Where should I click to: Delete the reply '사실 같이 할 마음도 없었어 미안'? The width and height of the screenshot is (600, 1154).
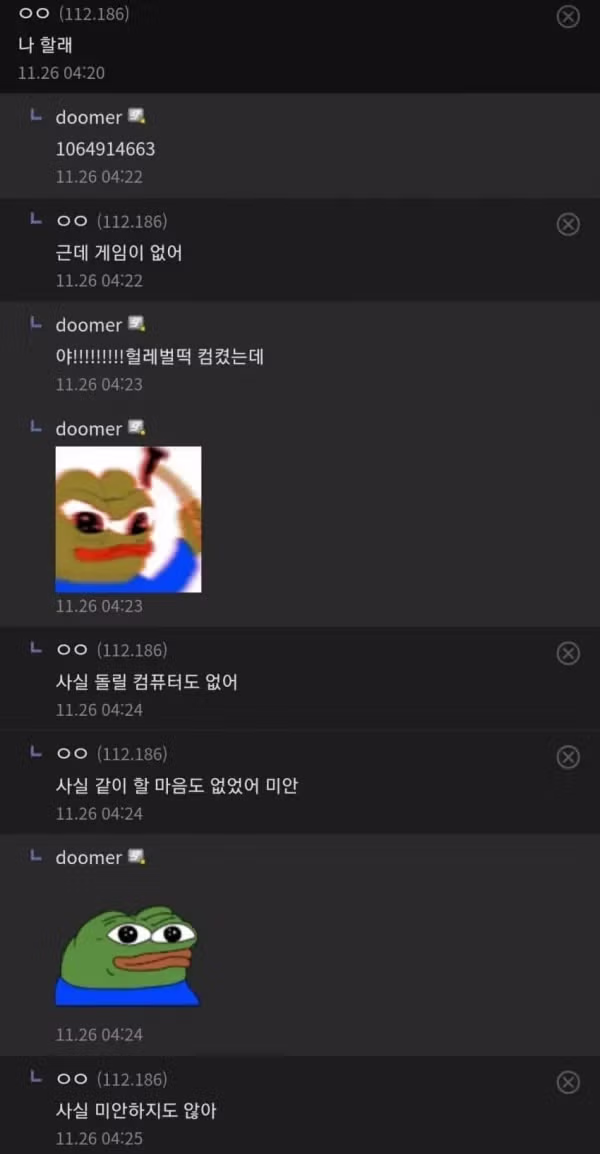tap(568, 757)
